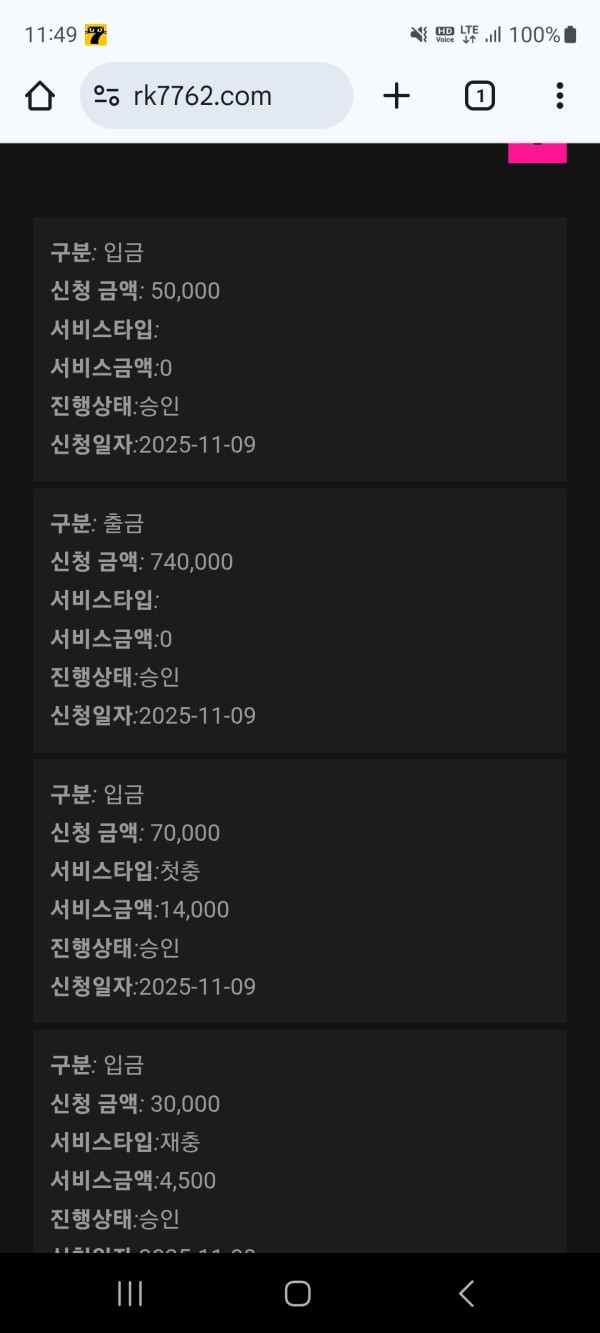Go back using the system back button
This screenshot has width=600, height=1333.
tap(466, 1293)
